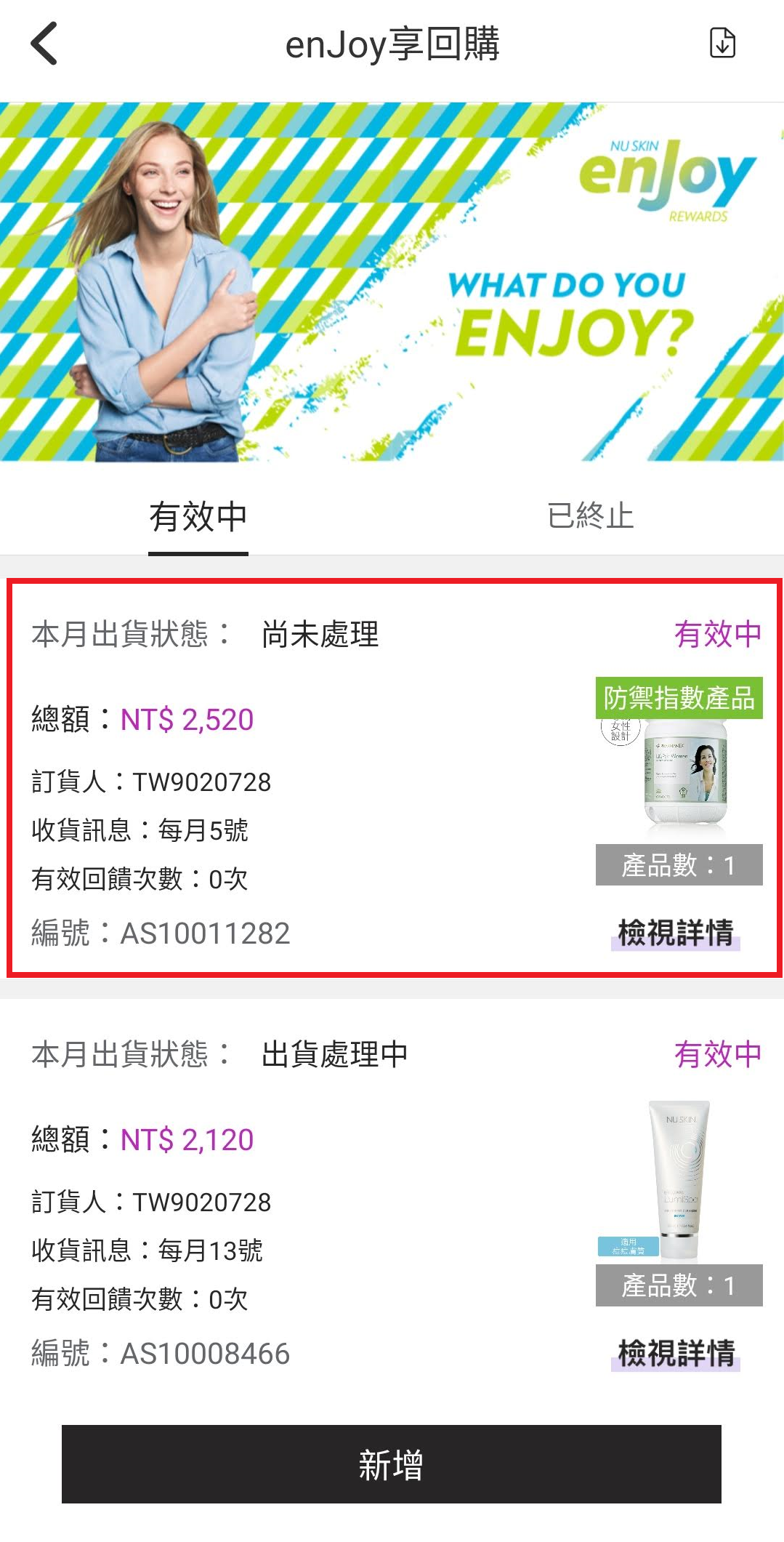Select the 有效中 tab

tap(198, 517)
